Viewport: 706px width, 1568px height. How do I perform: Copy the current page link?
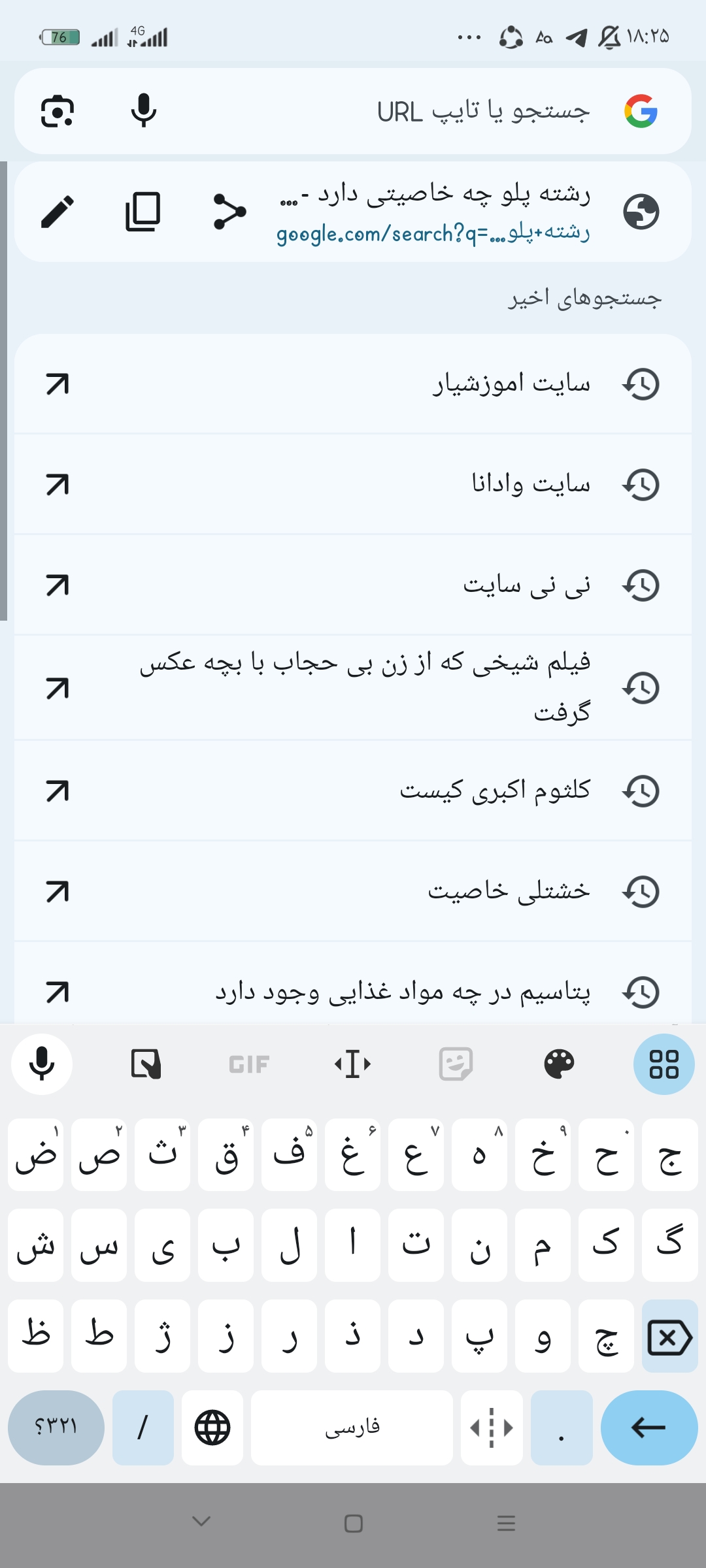143,212
